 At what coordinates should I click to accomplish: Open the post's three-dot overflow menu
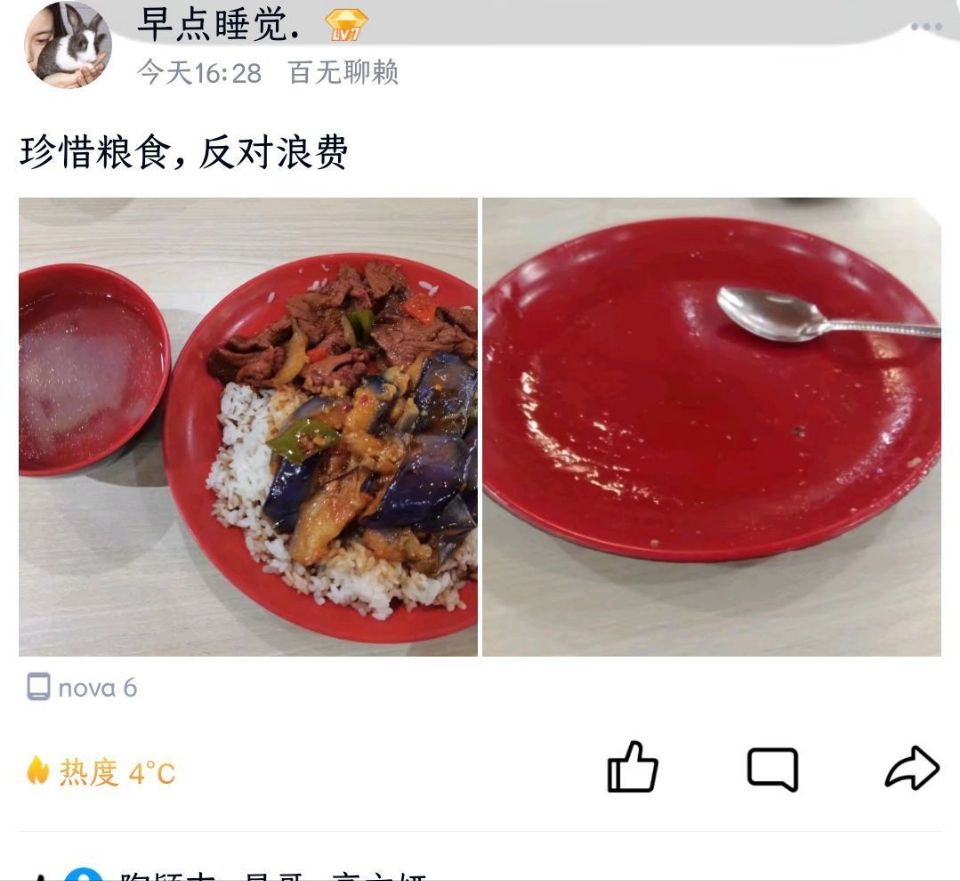point(925,28)
